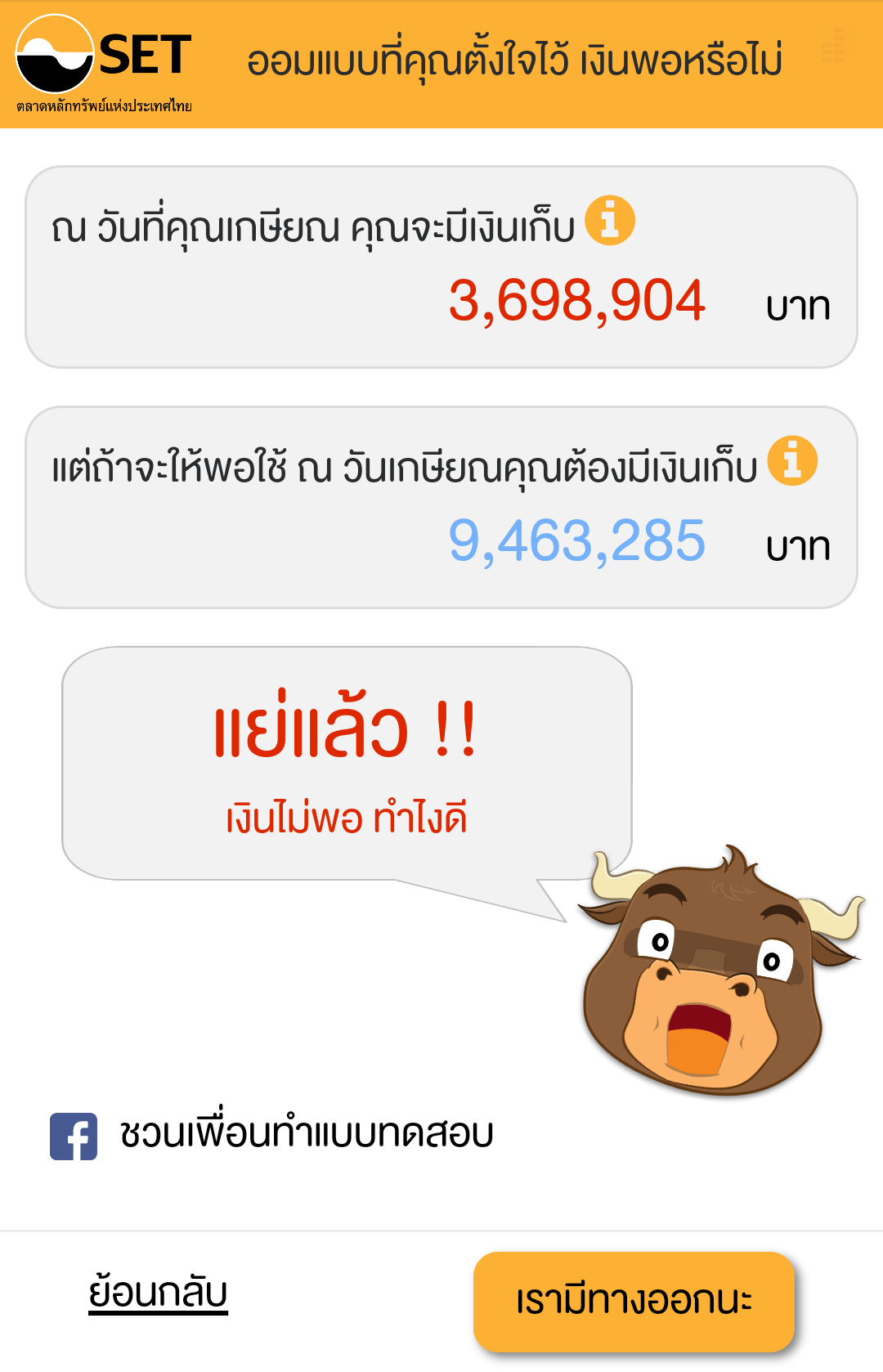The width and height of the screenshot is (883, 1372).
Task: Go back with the ย้อนกลับ link
Action: [x=158, y=1294]
